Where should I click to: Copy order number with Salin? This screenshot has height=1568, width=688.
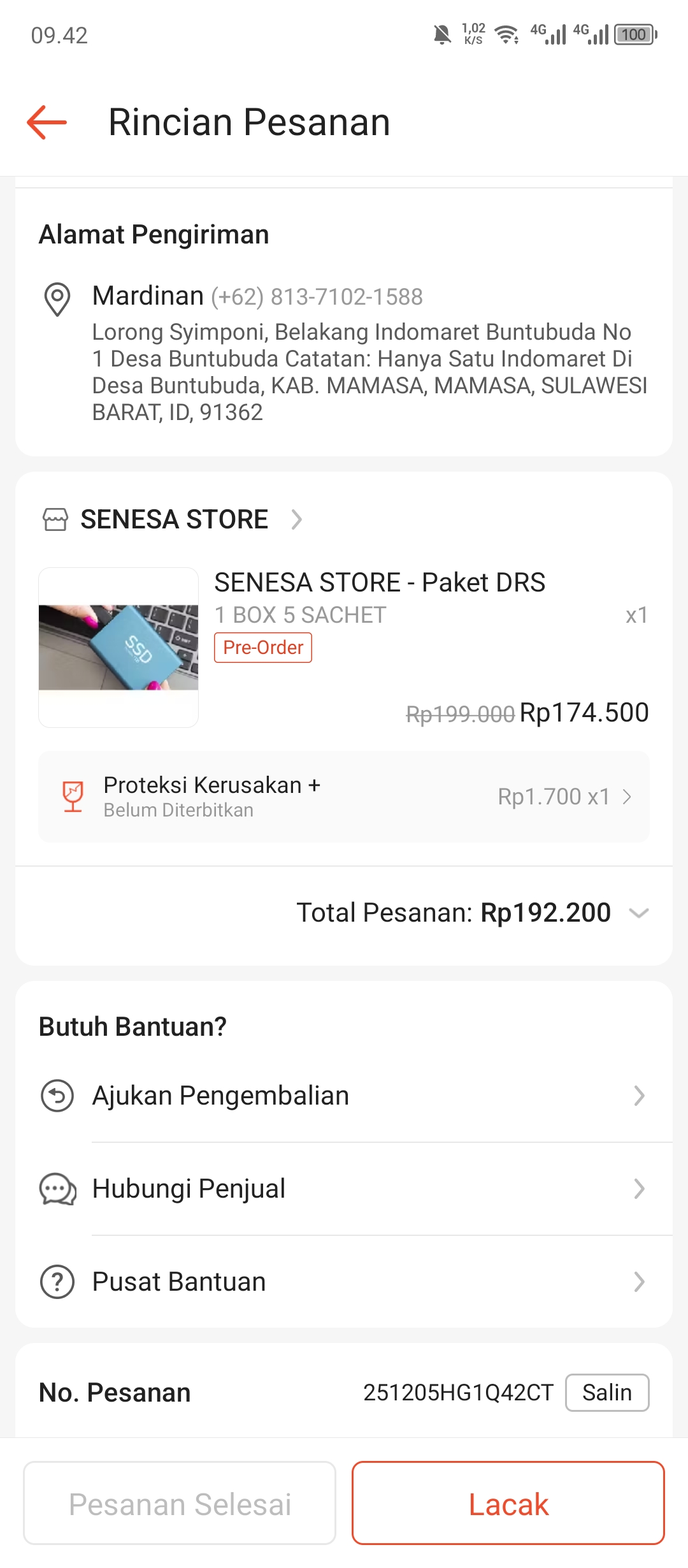[606, 1393]
